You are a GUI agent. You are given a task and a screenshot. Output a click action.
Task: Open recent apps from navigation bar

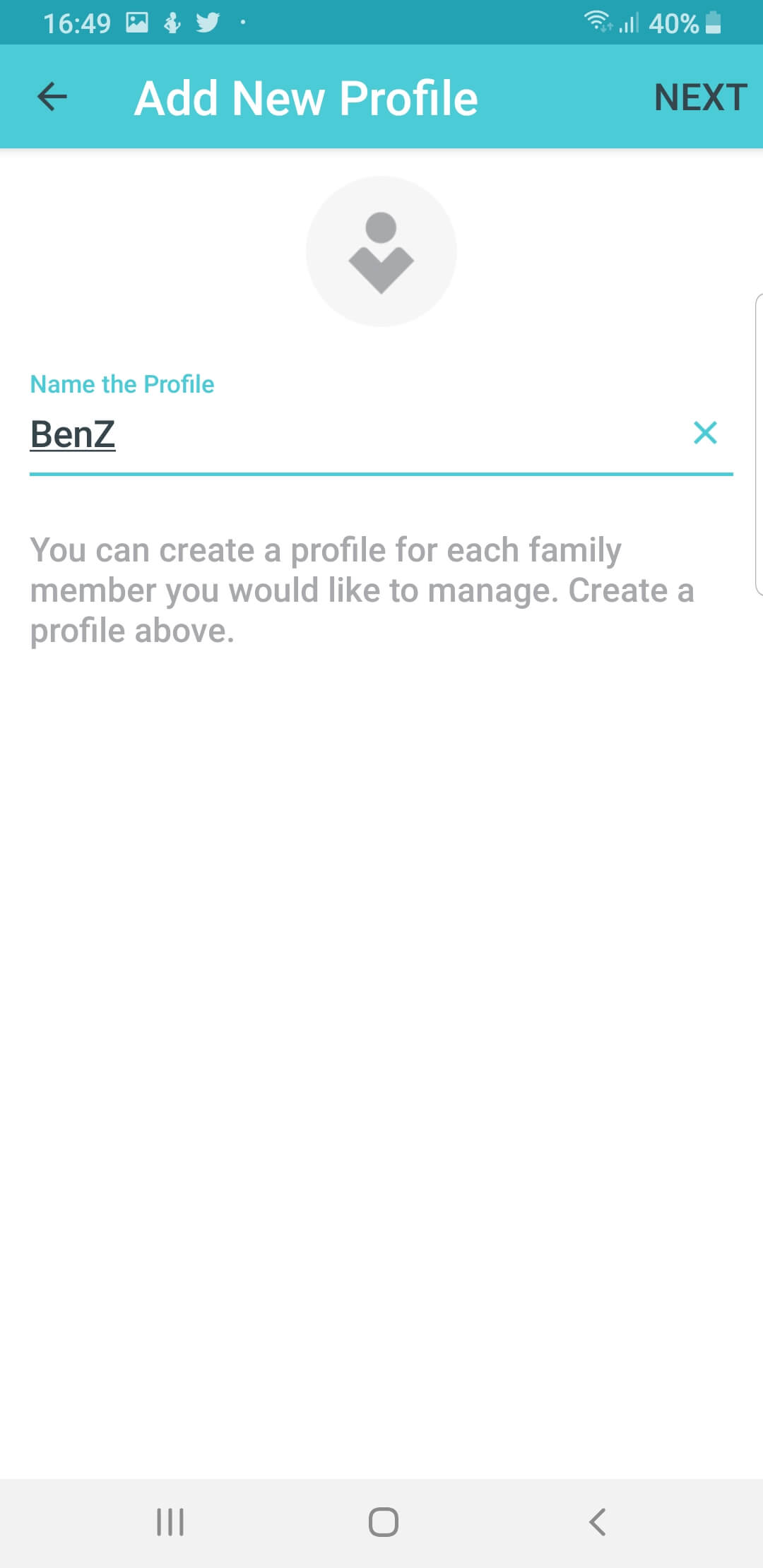click(x=170, y=1522)
